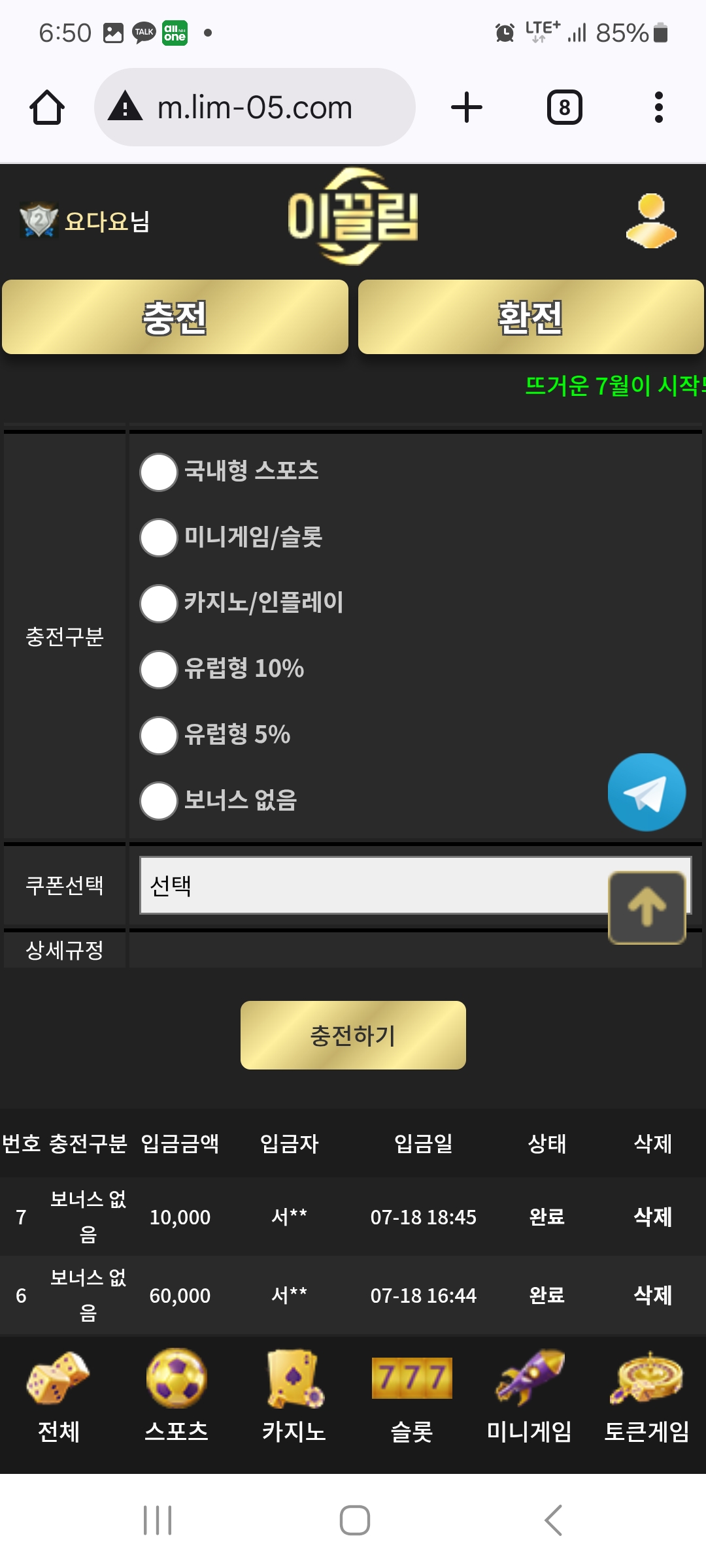Image resolution: width=706 pixels, height=1568 pixels.
Task: Open the tab switcher showing 8 tabs
Action: pyautogui.click(x=565, y=107)
